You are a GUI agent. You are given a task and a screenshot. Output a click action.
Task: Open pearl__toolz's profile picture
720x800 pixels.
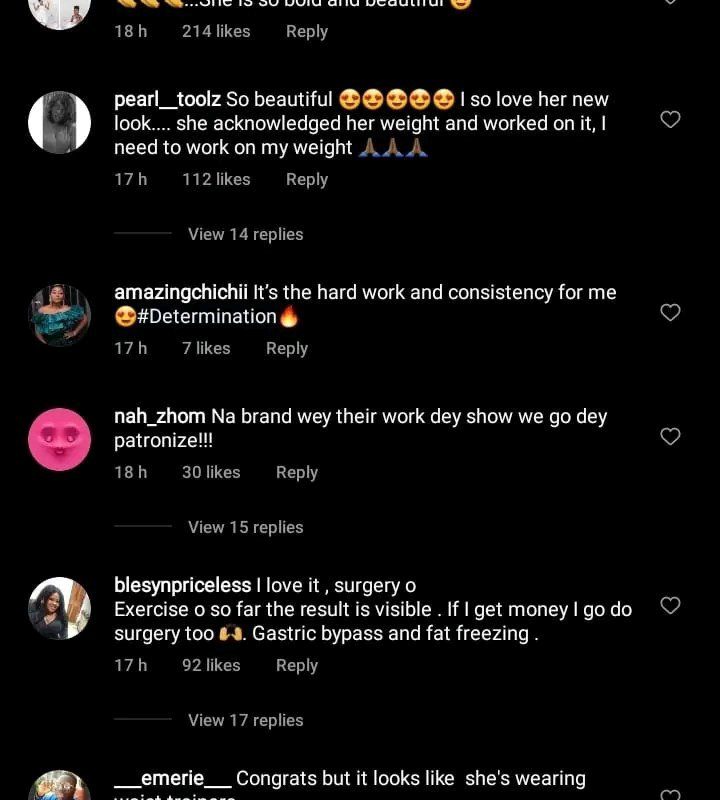[60, 122]
